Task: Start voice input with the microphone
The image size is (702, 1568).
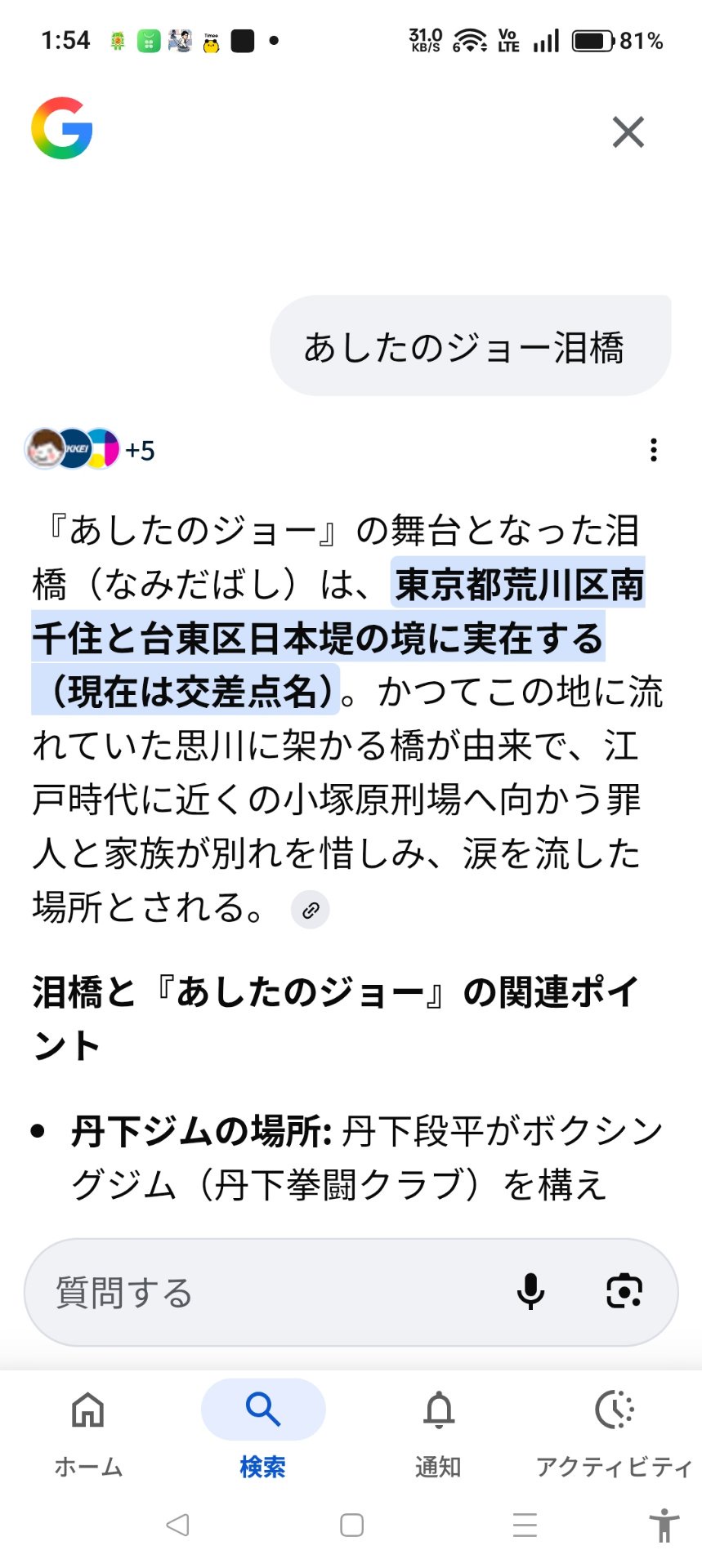Action: (x=530, y=1292)
